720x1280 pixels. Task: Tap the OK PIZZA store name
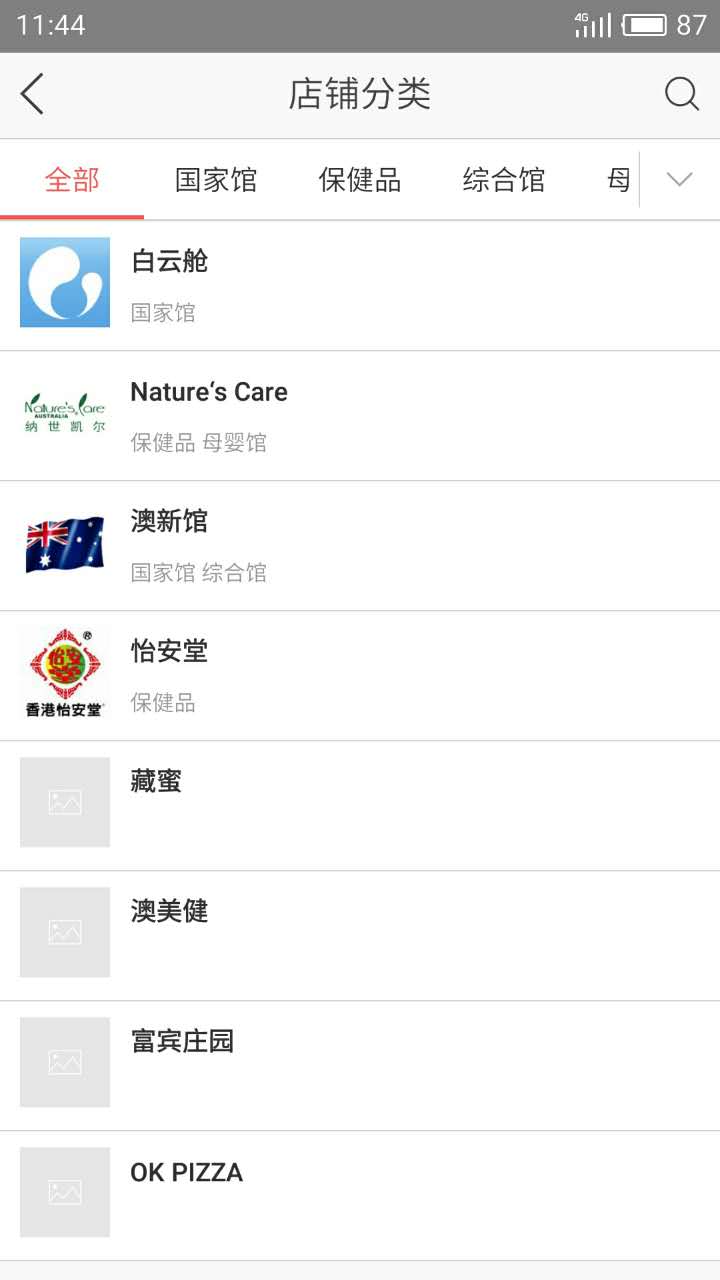(187, 1172)
